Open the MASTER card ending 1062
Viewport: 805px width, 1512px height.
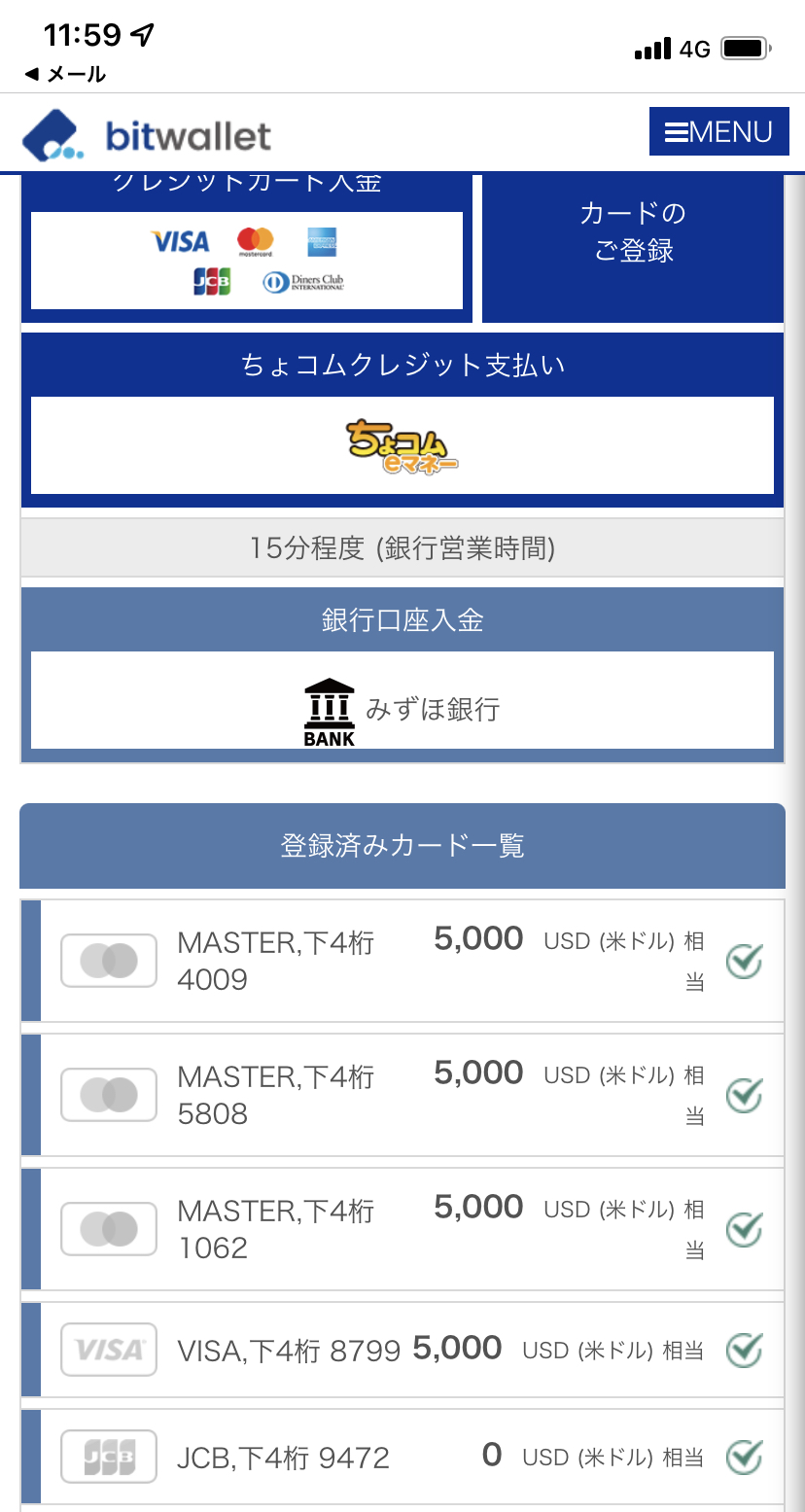[x=402, y=1229]
